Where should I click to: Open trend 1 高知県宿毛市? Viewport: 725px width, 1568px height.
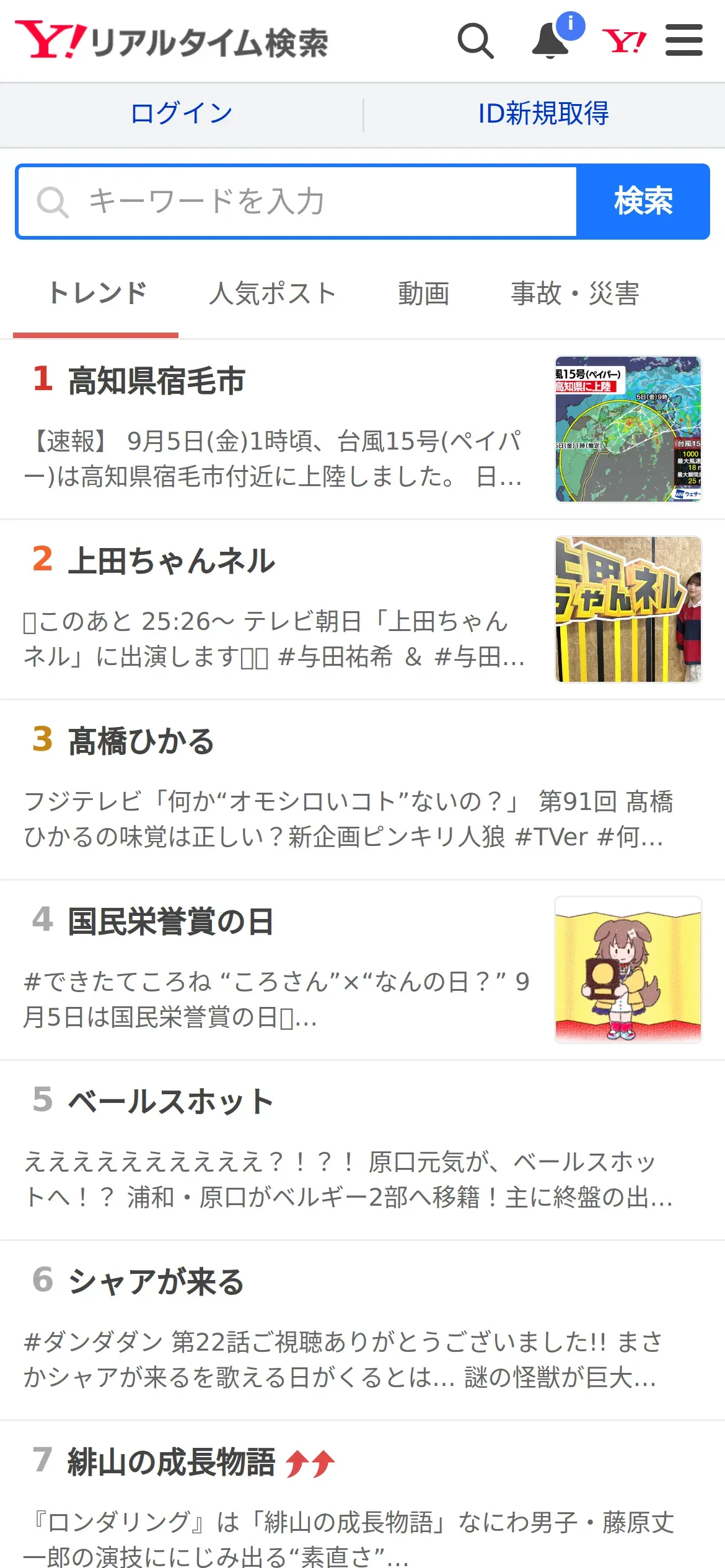click(x=362, y=430)
